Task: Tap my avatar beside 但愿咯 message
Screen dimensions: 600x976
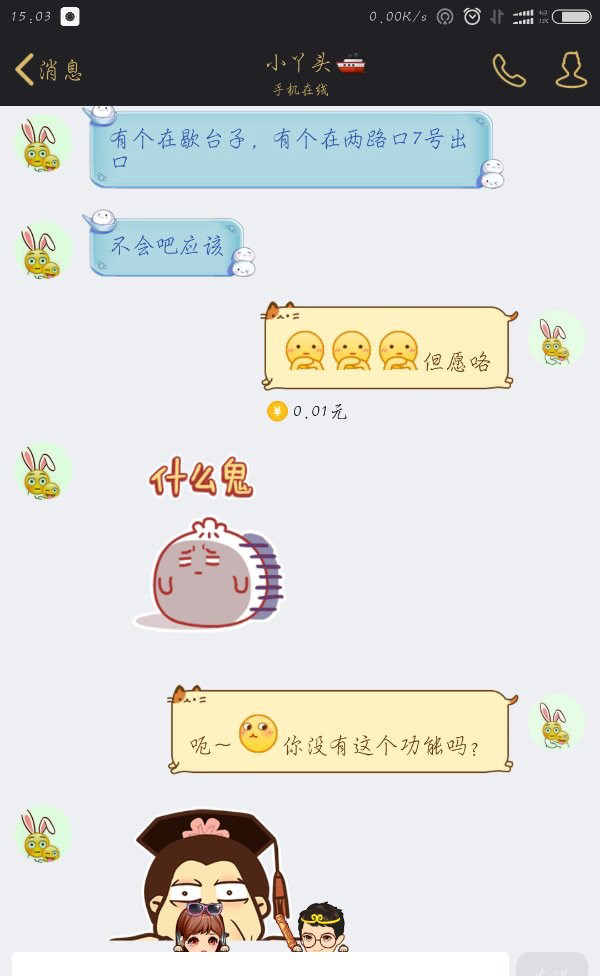Action: point(555,339)
